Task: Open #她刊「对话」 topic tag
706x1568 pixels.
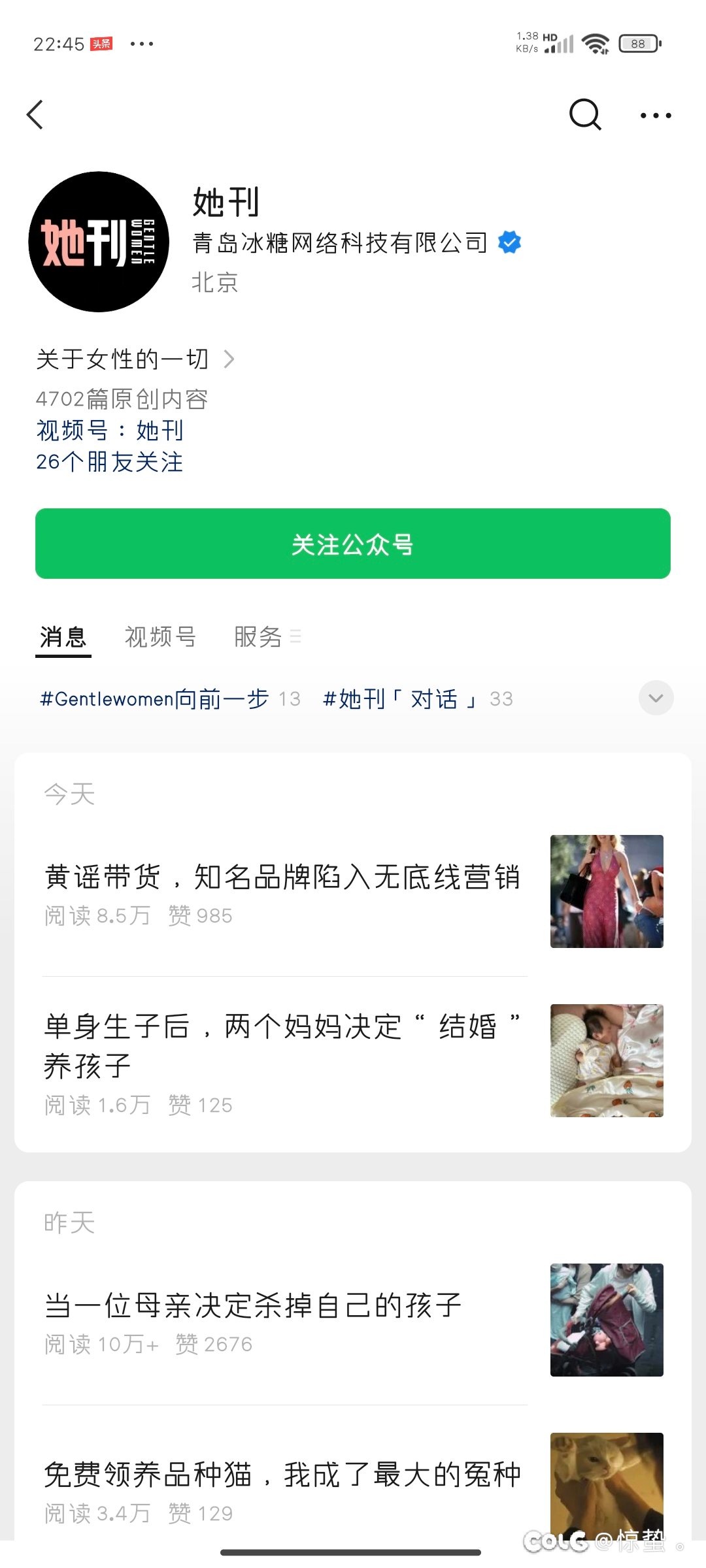Action: point(418,699)
